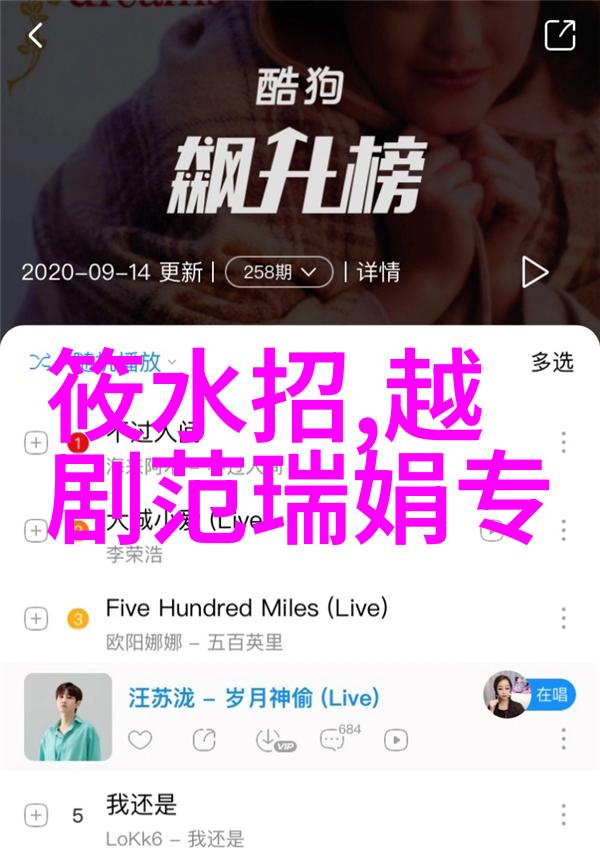Open the 258期 issue dropdown
The image size is (600, 868).
(279, 271)
